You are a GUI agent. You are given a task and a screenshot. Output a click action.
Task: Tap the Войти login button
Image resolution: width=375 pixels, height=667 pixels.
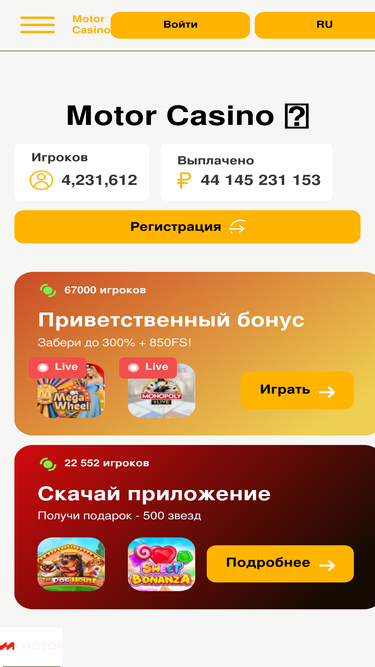[x=180, y=25]
